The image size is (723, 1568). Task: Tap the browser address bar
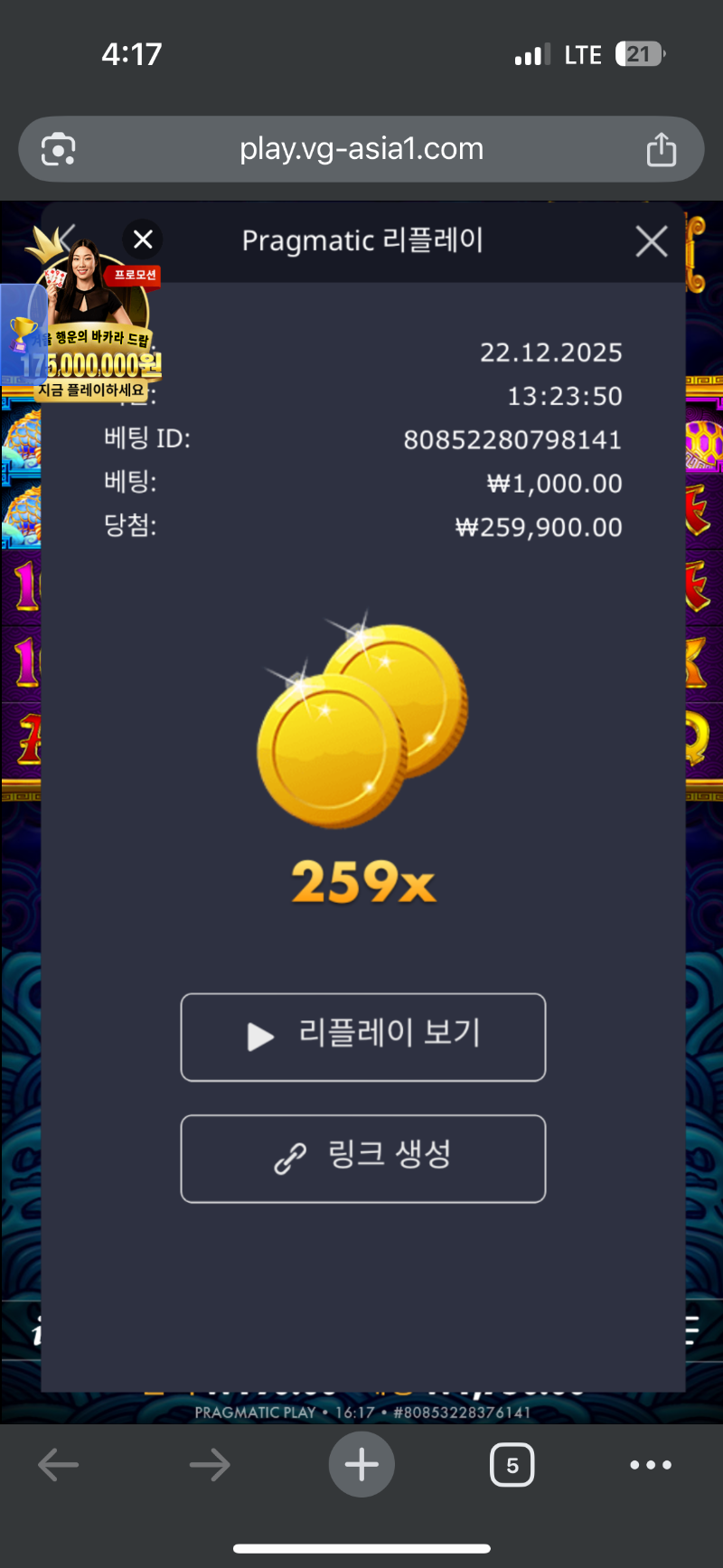point(361,149)
